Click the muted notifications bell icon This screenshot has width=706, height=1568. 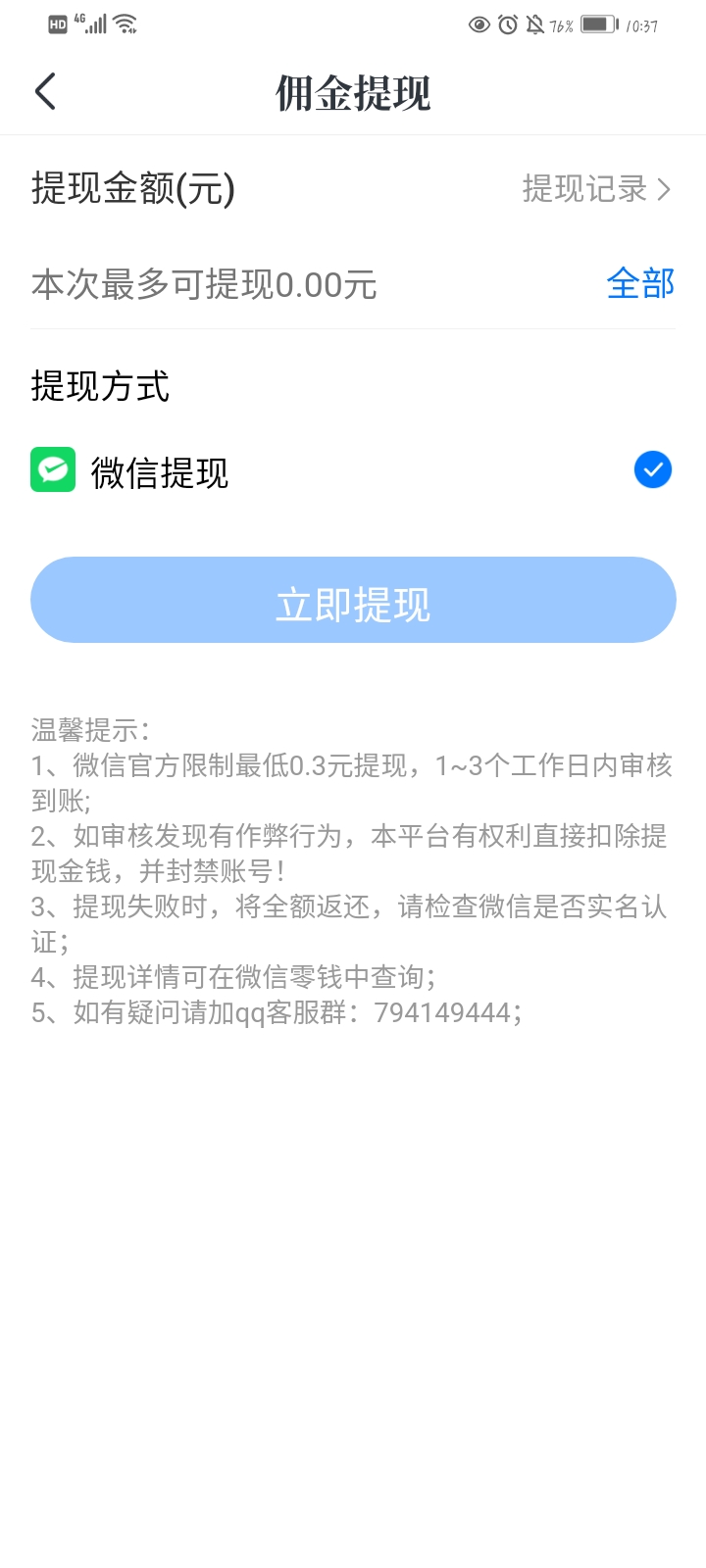click(x=535, y=24)
